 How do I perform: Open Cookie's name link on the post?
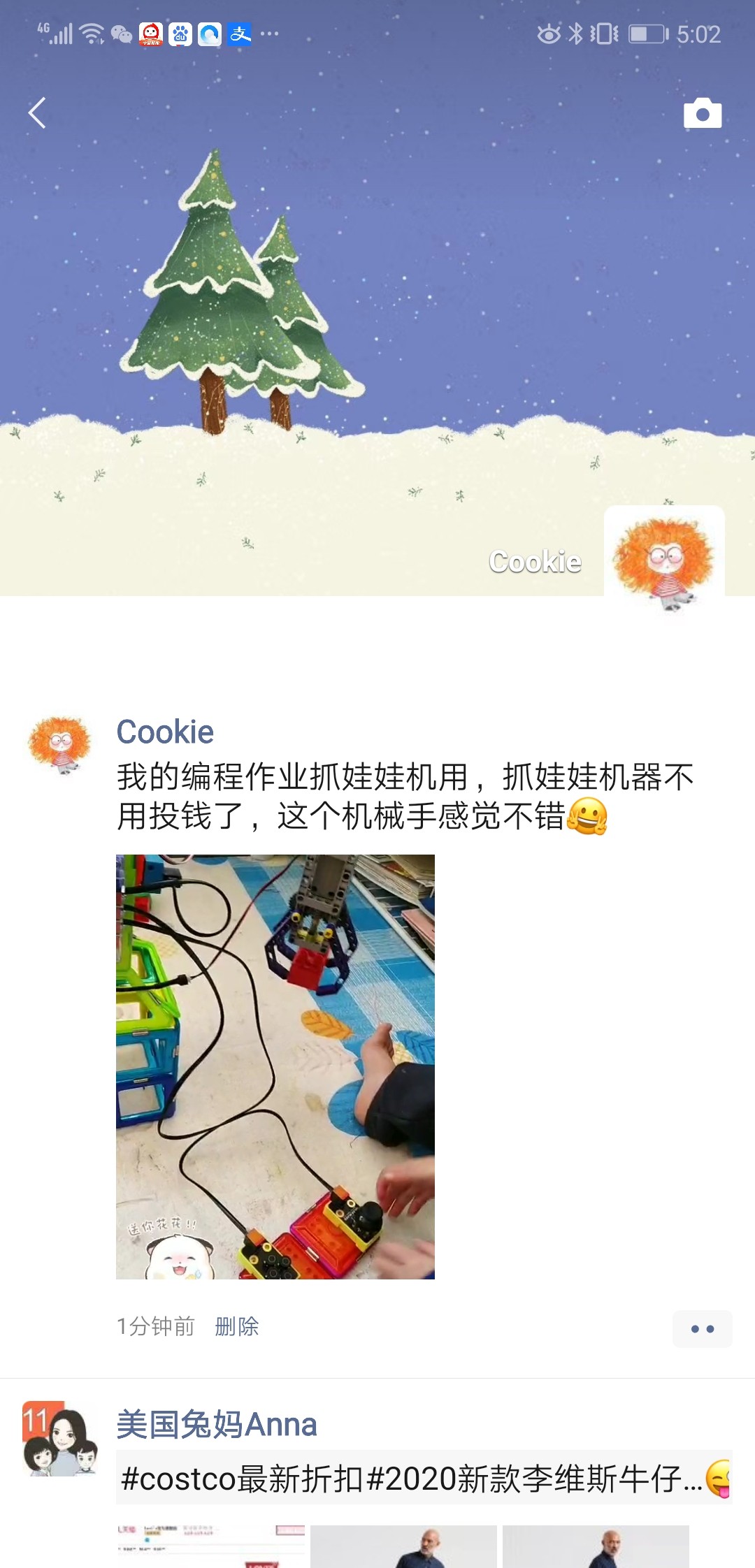pos(165,732)
